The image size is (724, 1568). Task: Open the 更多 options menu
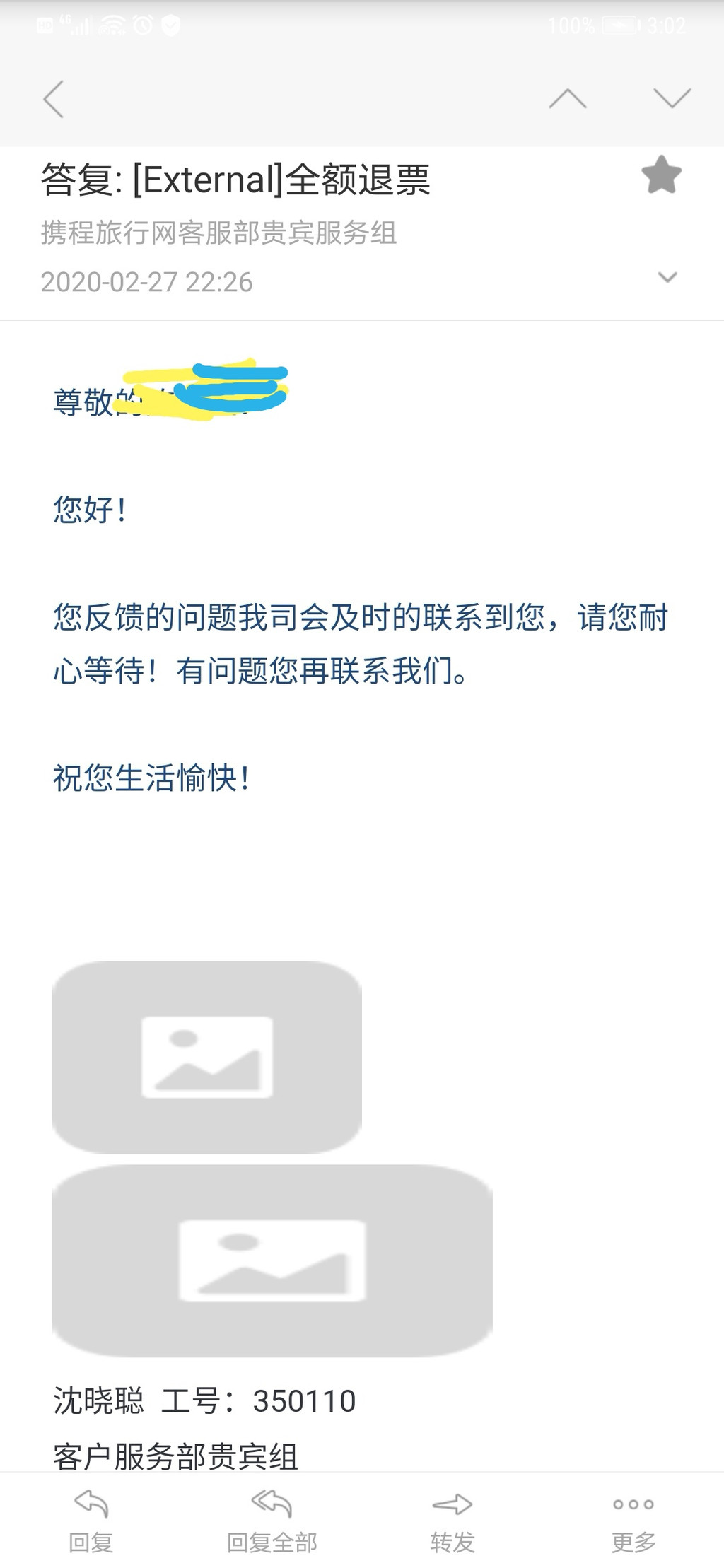click(x=633, y=1521)
